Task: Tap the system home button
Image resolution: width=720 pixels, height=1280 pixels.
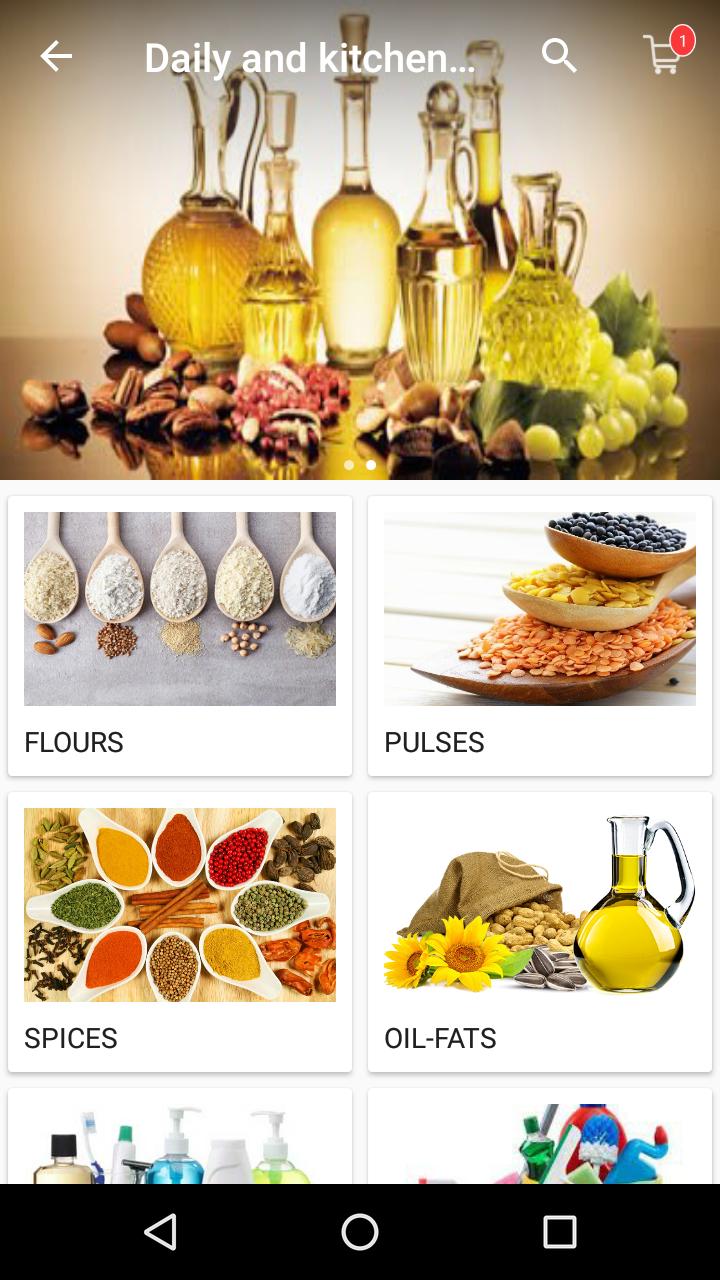Action: (x=360, y=1232)
